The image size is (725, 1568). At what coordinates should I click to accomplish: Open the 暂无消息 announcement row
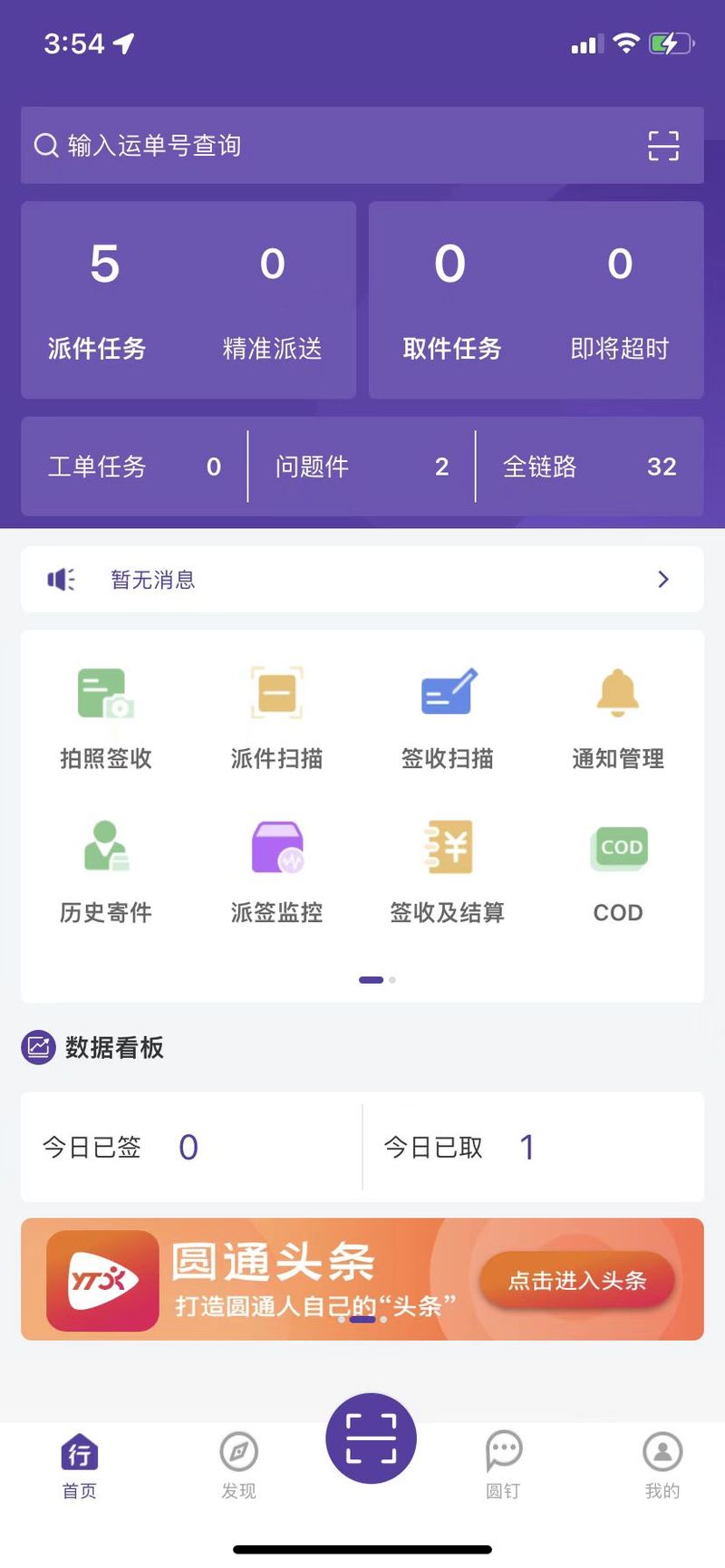click(x=362, y=579)
